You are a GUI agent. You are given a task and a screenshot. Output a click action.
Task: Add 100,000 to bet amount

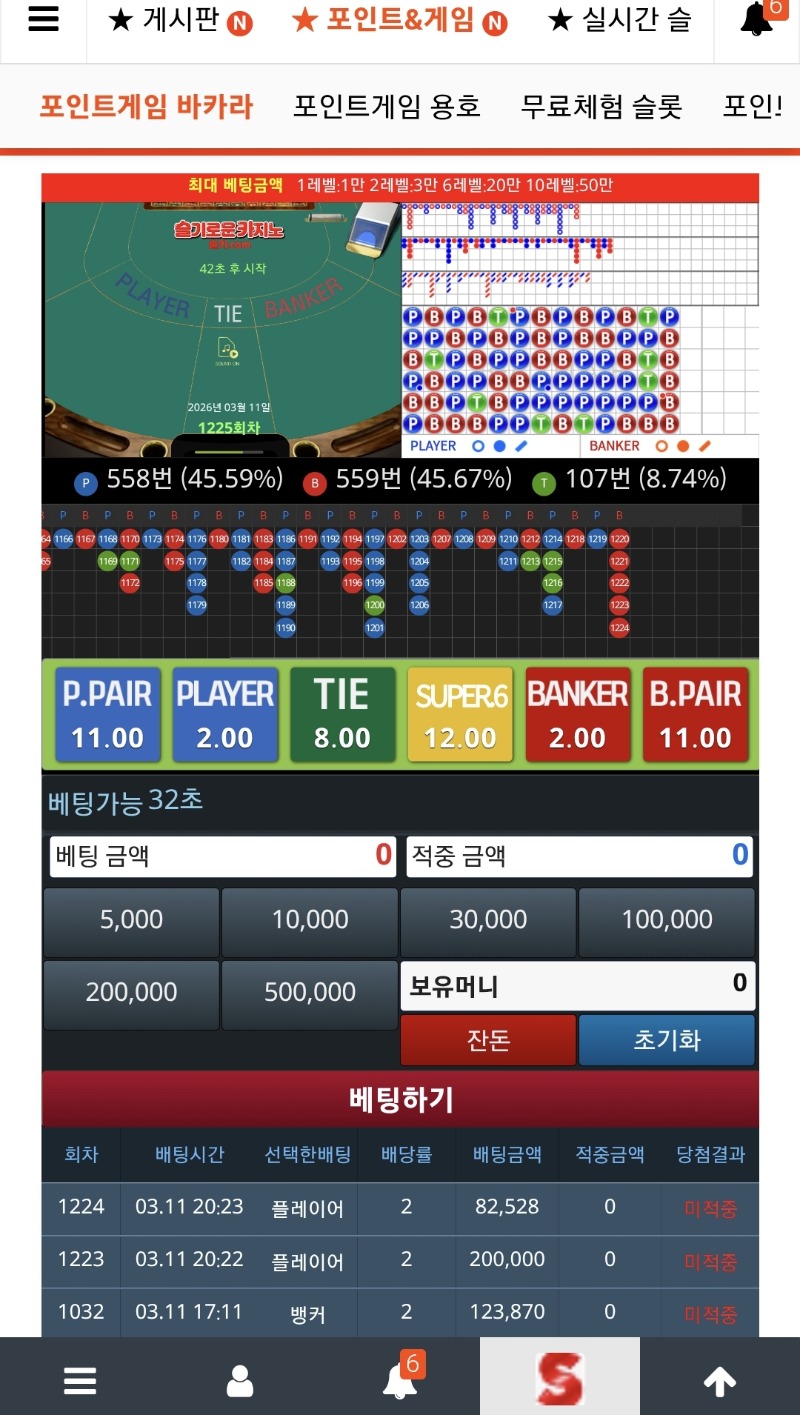667,920
